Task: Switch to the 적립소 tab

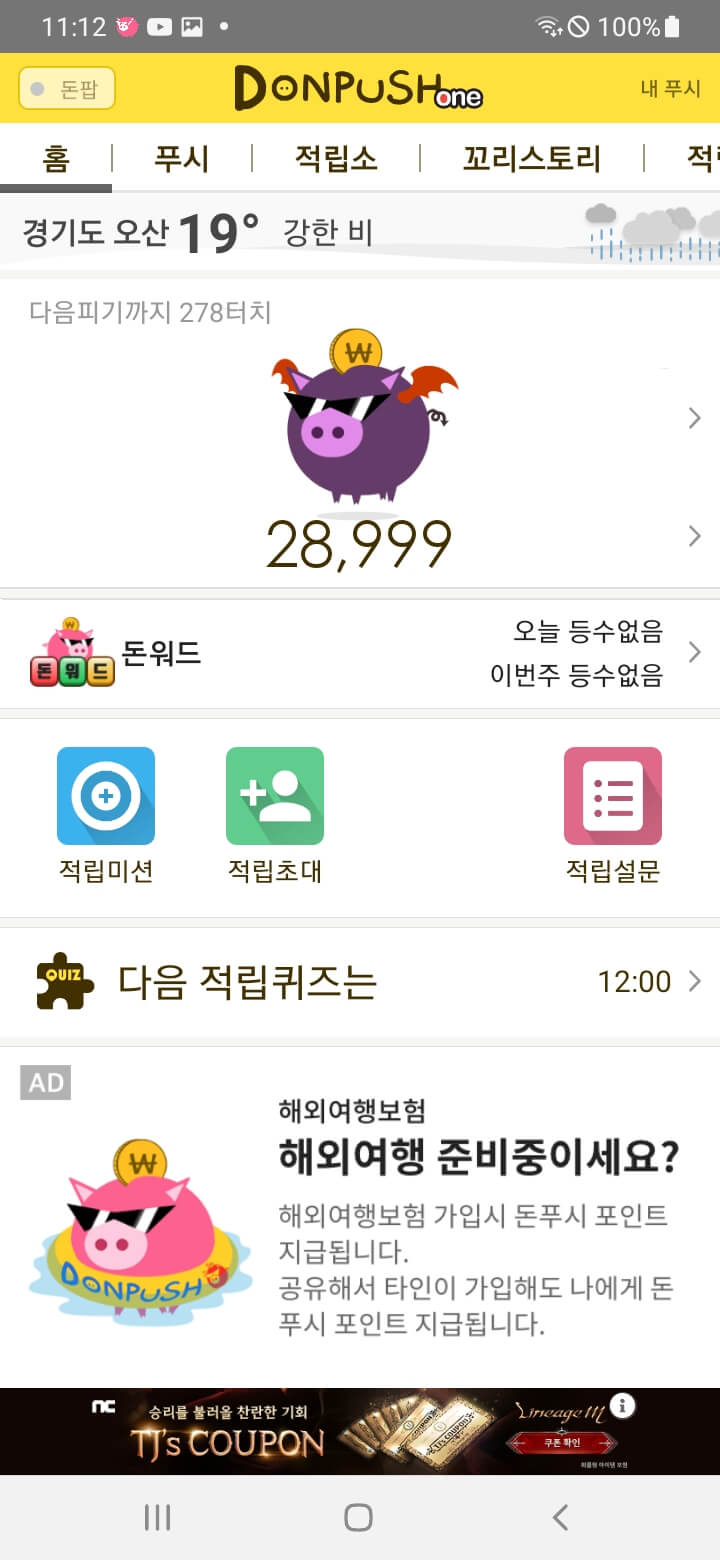Action: tap(336, 158)
